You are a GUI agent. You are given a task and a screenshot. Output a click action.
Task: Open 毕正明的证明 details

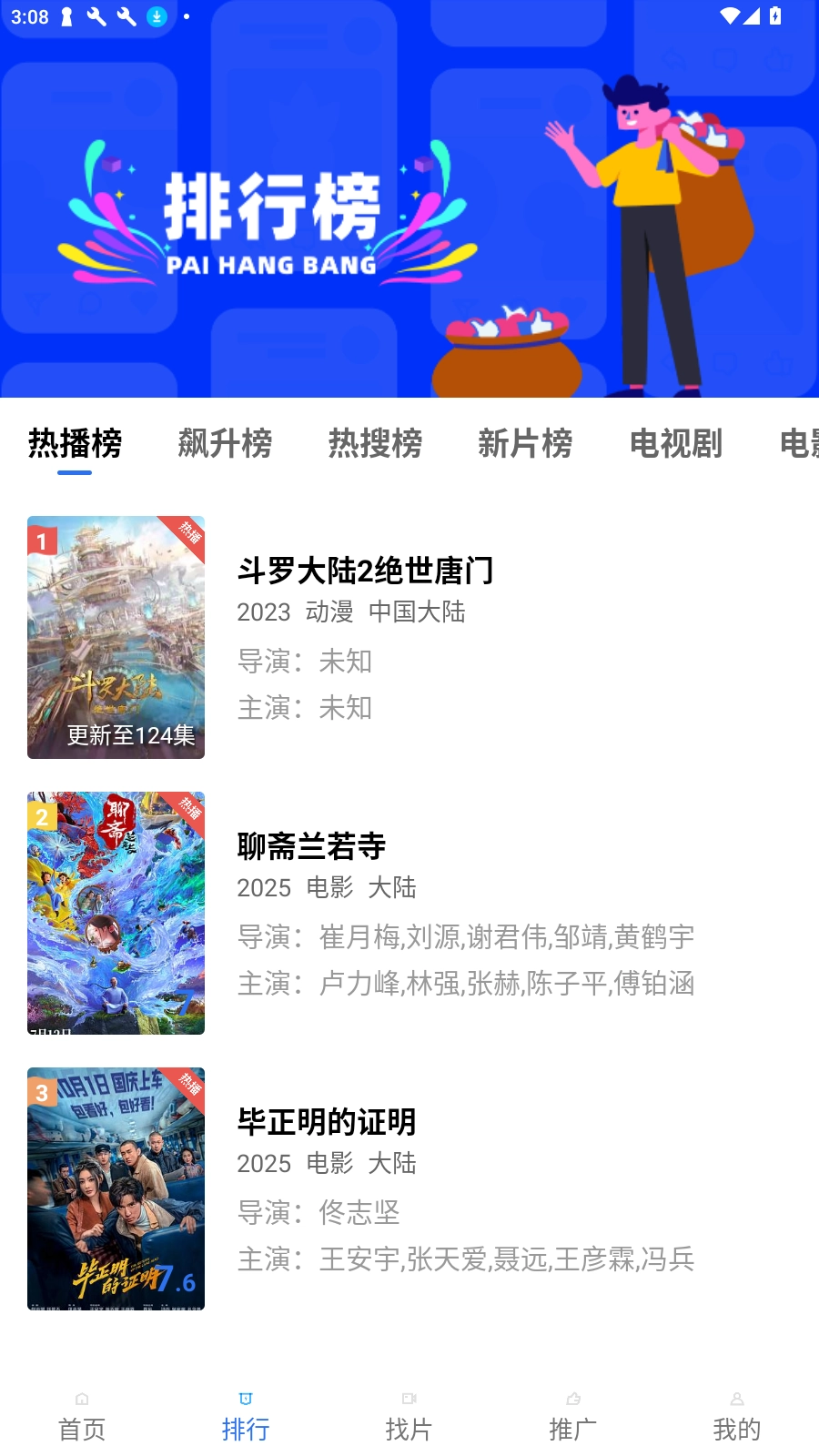[x=326, y=1123]
